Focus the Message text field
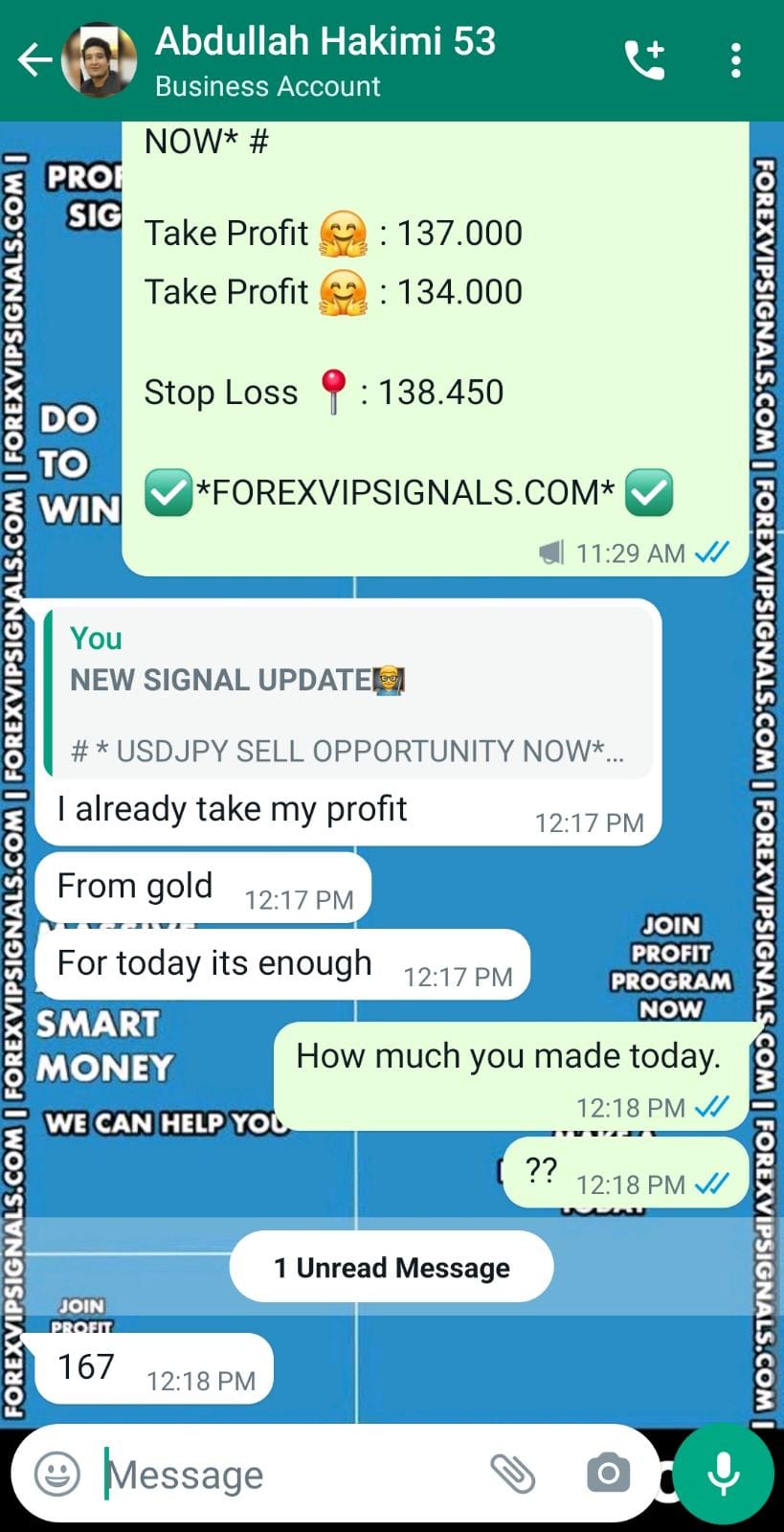784x1532 pixels. click(x=287, y=1474)
